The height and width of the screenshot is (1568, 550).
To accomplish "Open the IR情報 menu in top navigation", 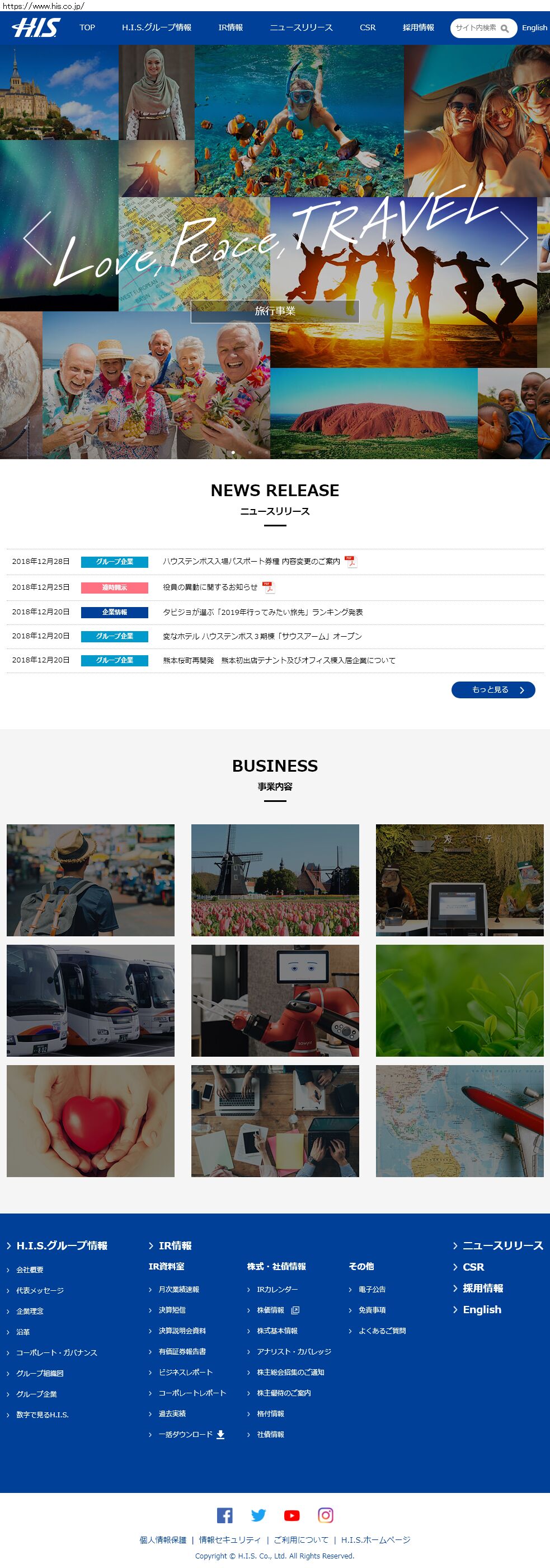I will pyautogui.click(x=231, y=28).
